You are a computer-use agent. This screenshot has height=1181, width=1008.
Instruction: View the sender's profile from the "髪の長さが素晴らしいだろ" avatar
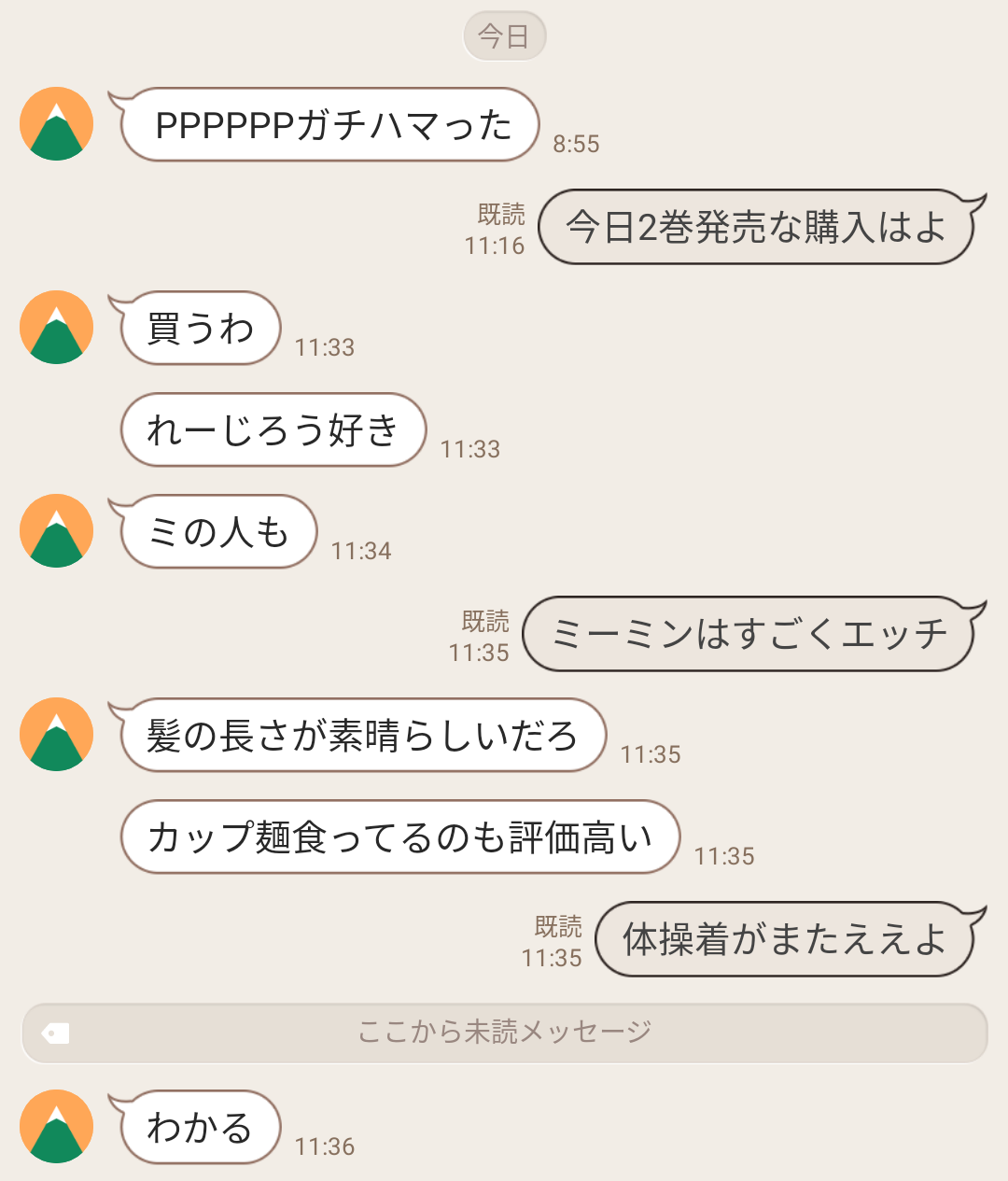point(57,735)
